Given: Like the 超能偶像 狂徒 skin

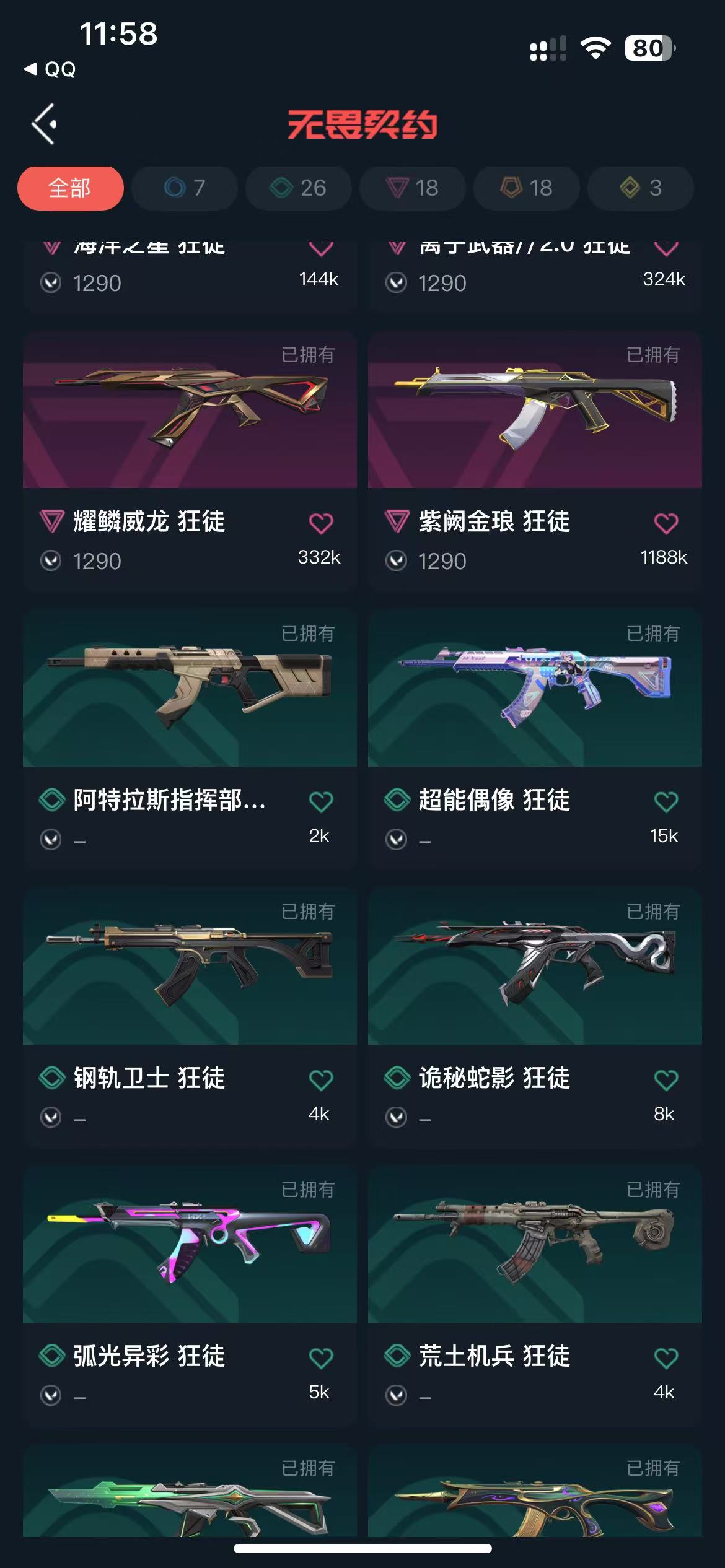Looking at the screenshot, I should point(666,802).
